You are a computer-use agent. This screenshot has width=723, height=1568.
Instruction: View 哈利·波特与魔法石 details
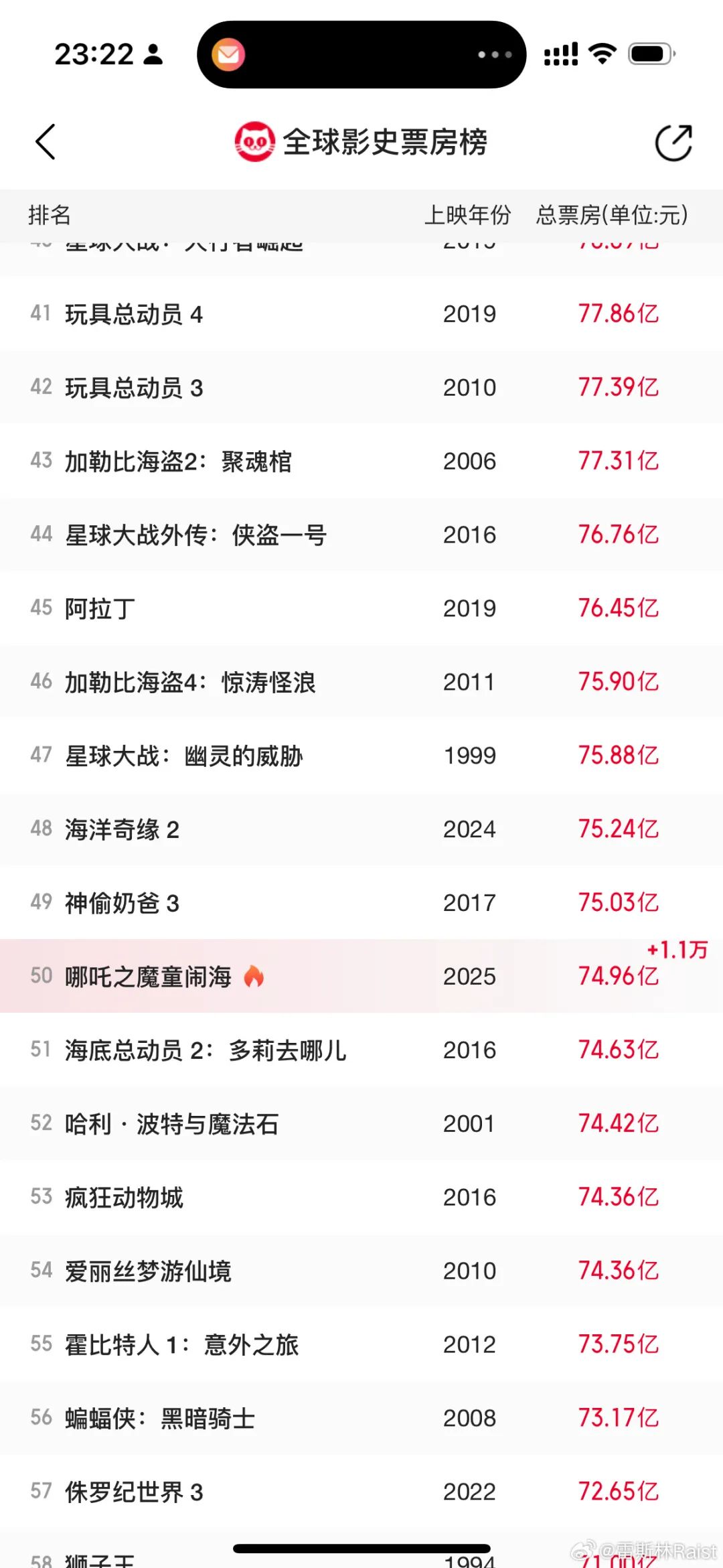tap(171, 1124)
